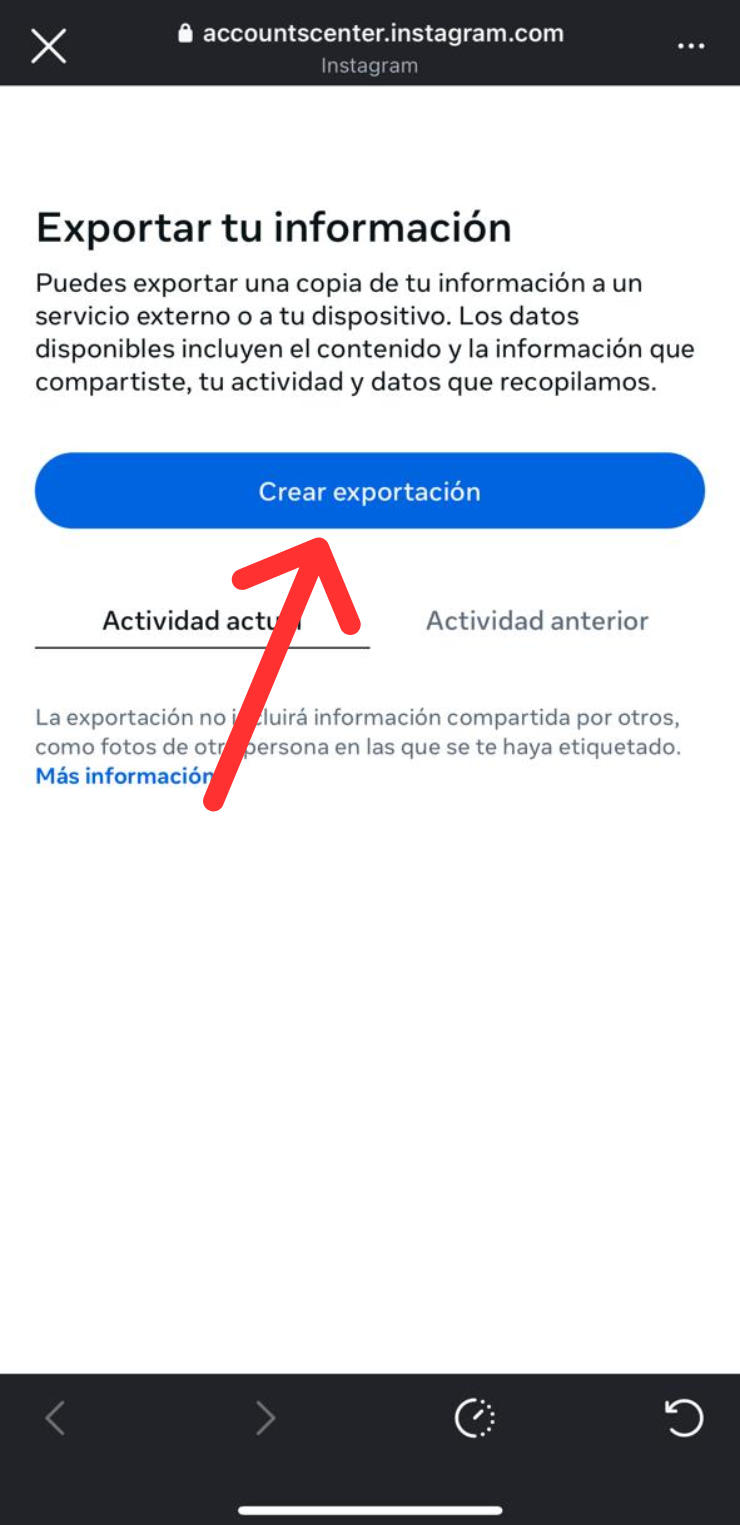Image resolution: width=740 pixels, height=1525 pixels.
Task: Open the reading timer clock icon
Action: (x=475, y=1417)
